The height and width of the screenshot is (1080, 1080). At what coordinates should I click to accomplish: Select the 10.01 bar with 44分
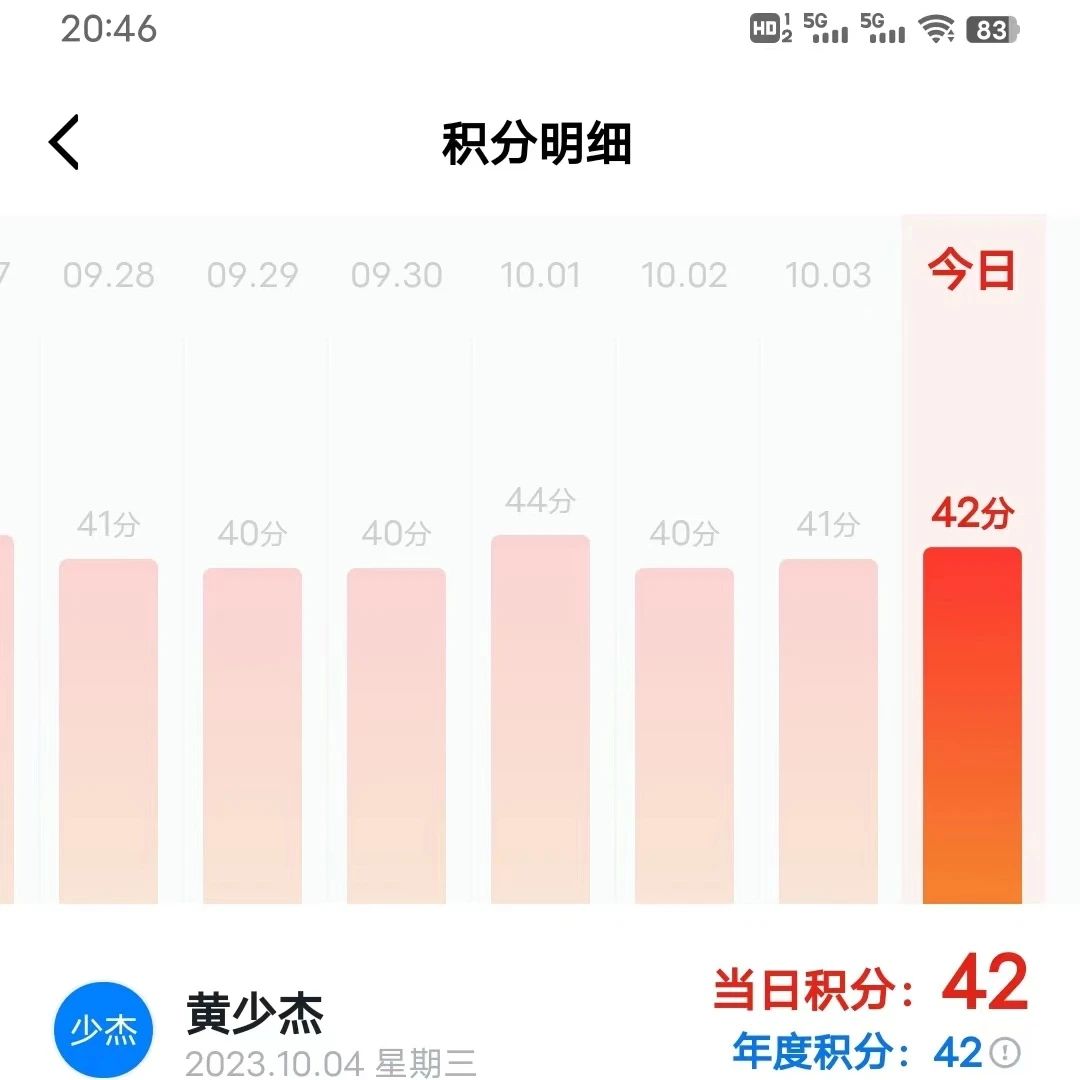click(540, 720)
